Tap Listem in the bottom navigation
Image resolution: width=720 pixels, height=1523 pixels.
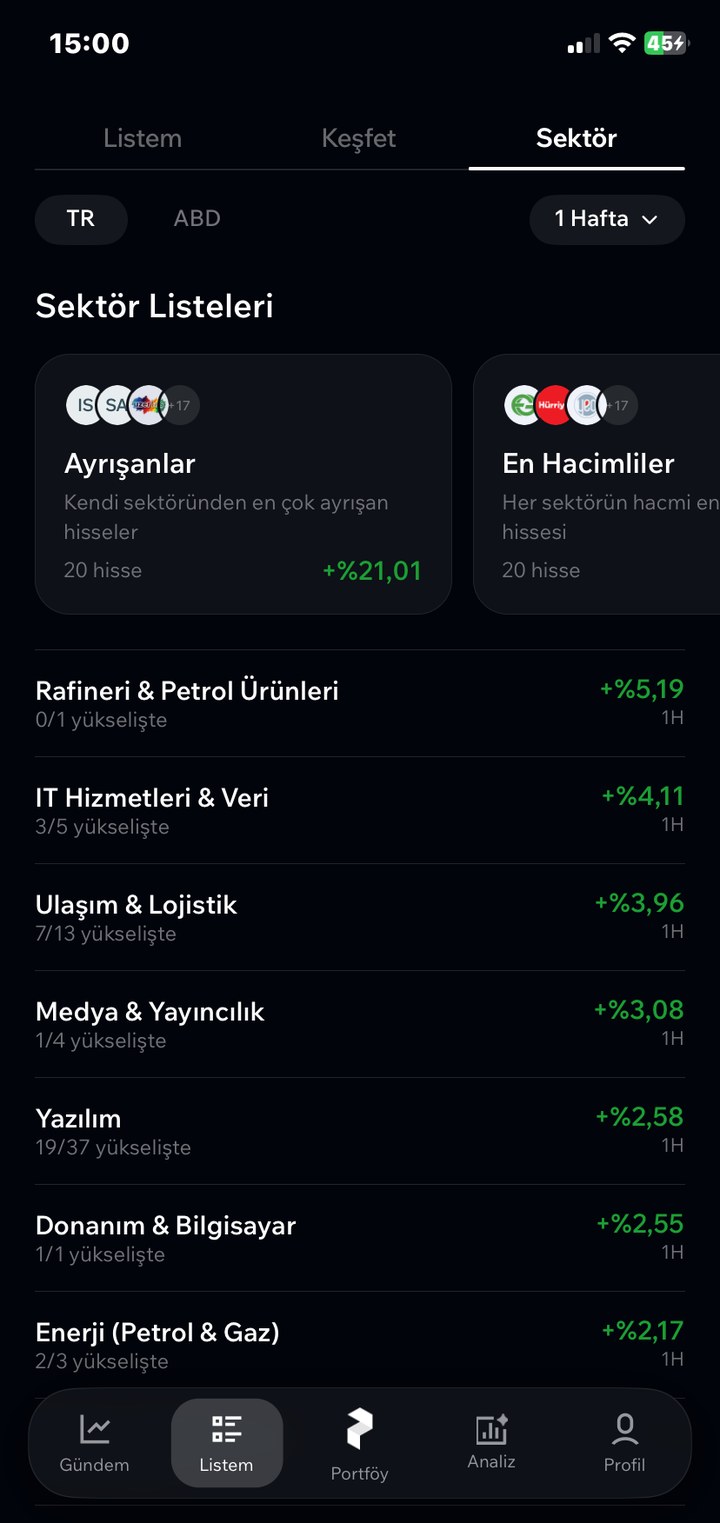click(x=227, y=1443)
